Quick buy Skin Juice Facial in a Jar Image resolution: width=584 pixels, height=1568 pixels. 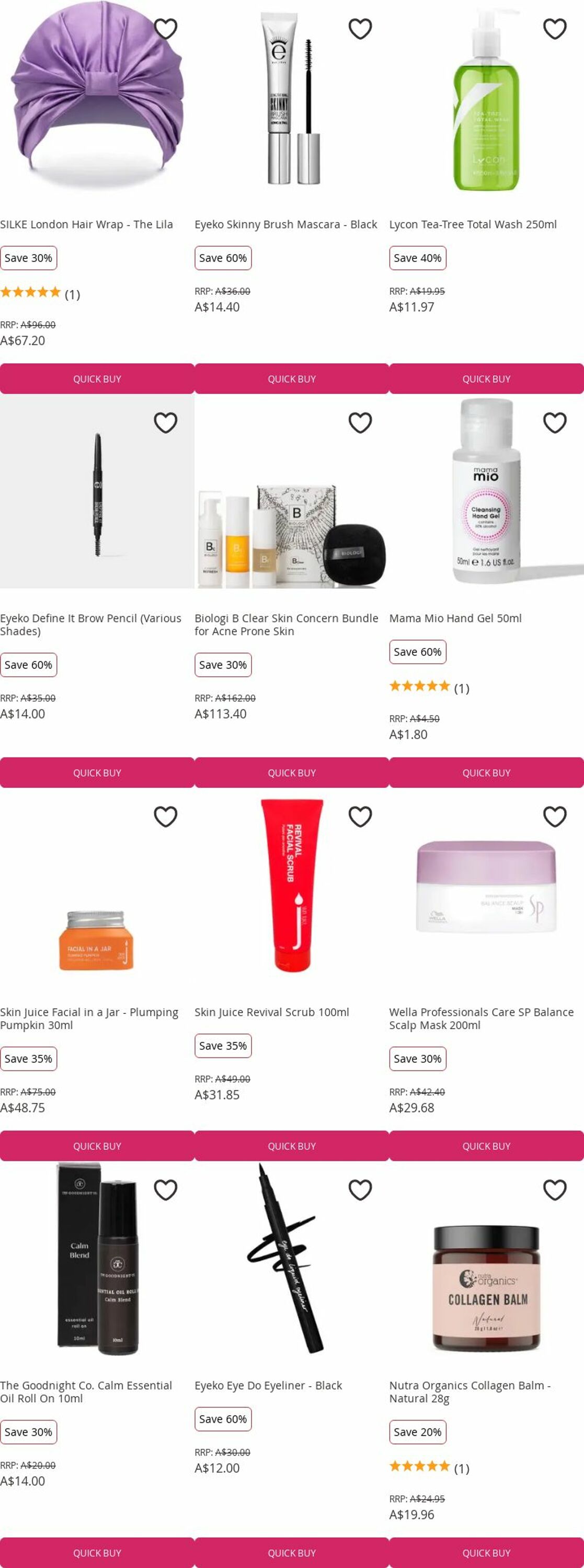click(x=97, y=1146)
